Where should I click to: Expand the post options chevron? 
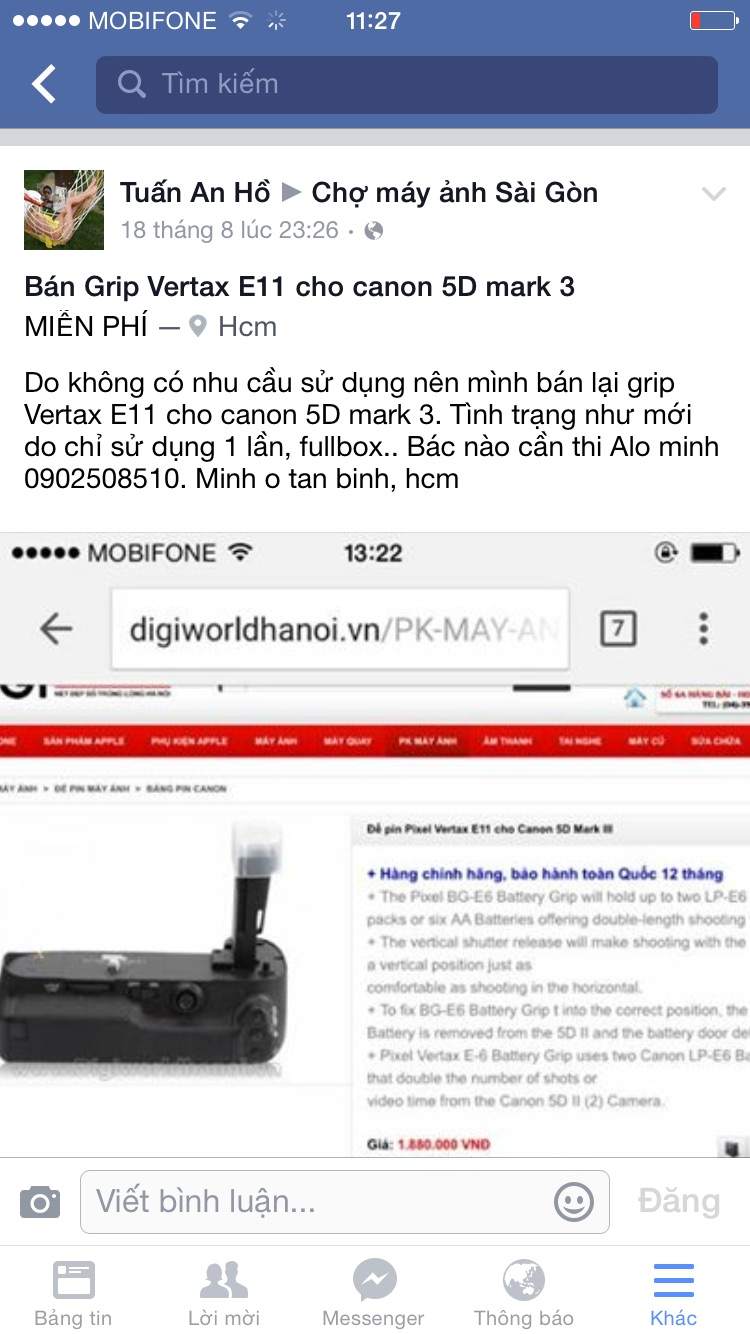713,194
